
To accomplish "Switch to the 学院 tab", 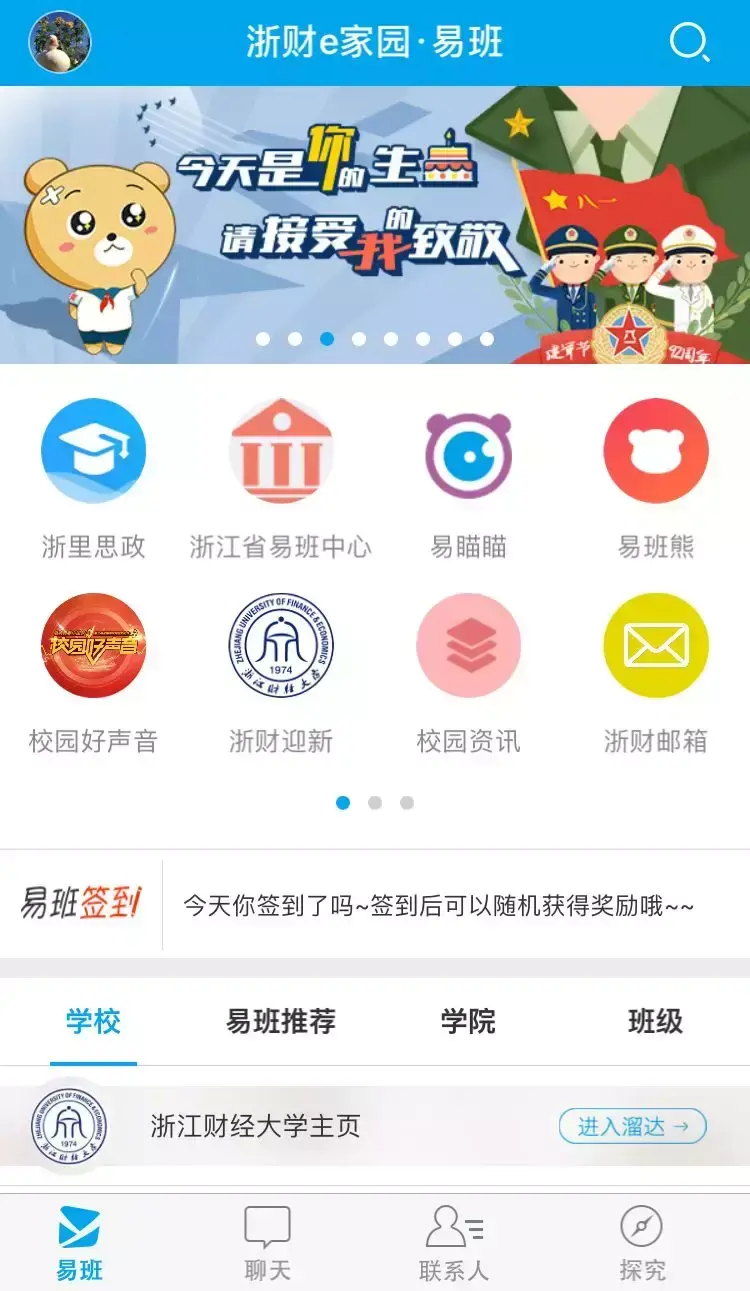I will (x=468, y=1021).
